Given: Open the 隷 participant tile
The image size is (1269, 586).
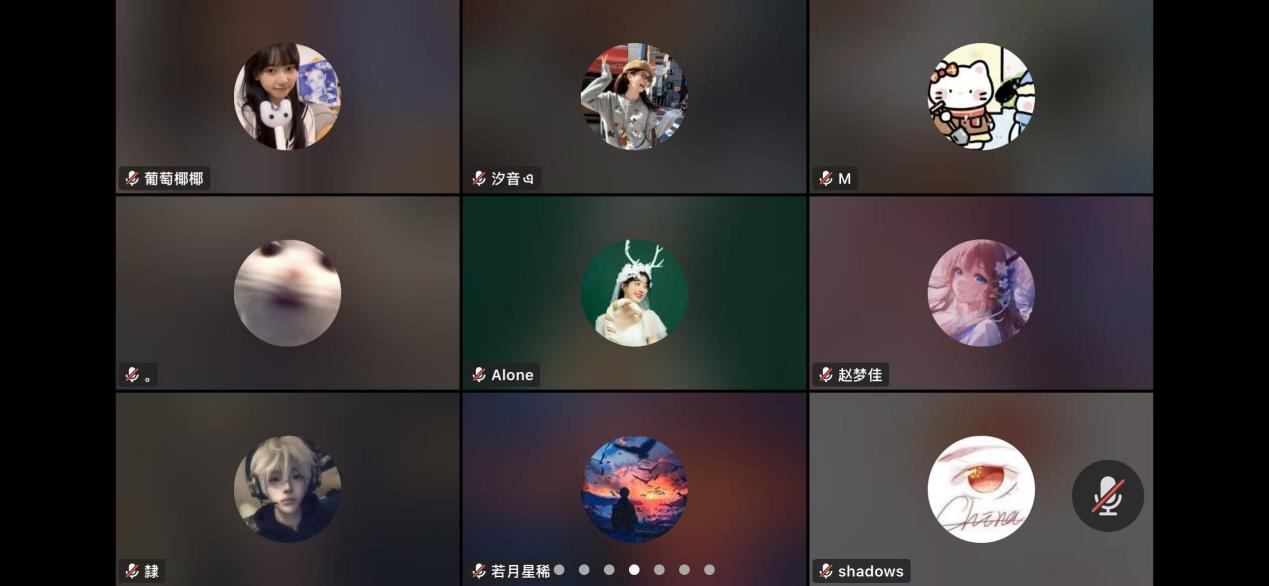Looking at the screenshot, I should click(x=287, y=488).
